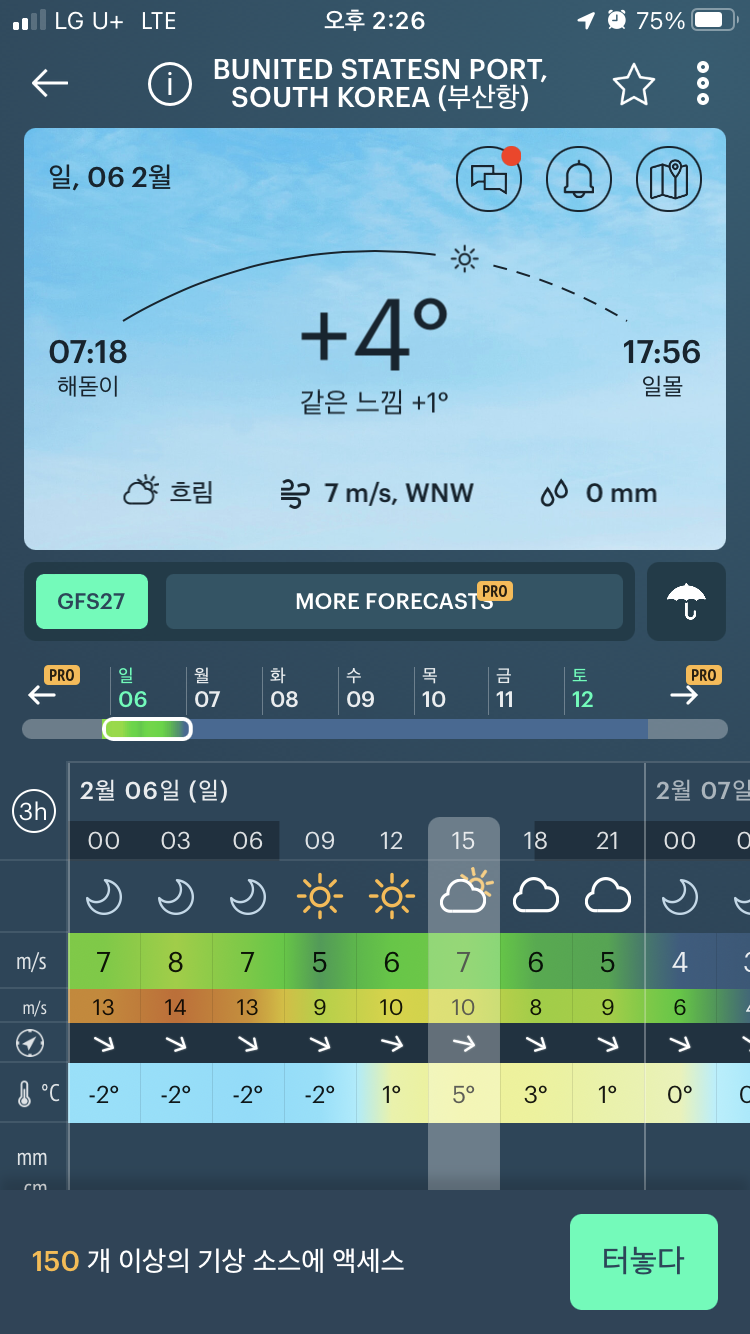Go back using the top-left arrow

(x=50, y=84)
